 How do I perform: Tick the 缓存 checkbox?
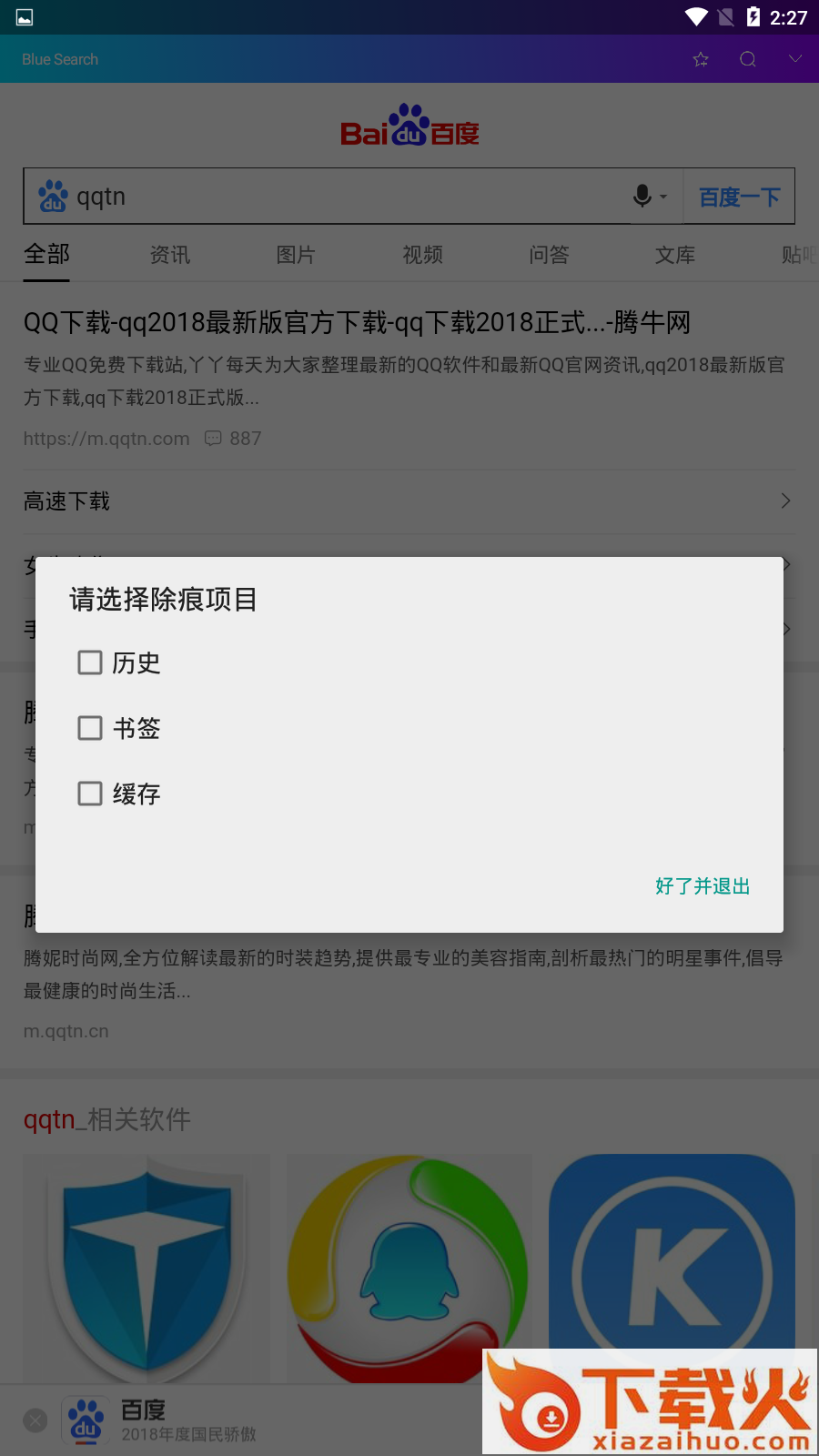[x=90, y=794]
